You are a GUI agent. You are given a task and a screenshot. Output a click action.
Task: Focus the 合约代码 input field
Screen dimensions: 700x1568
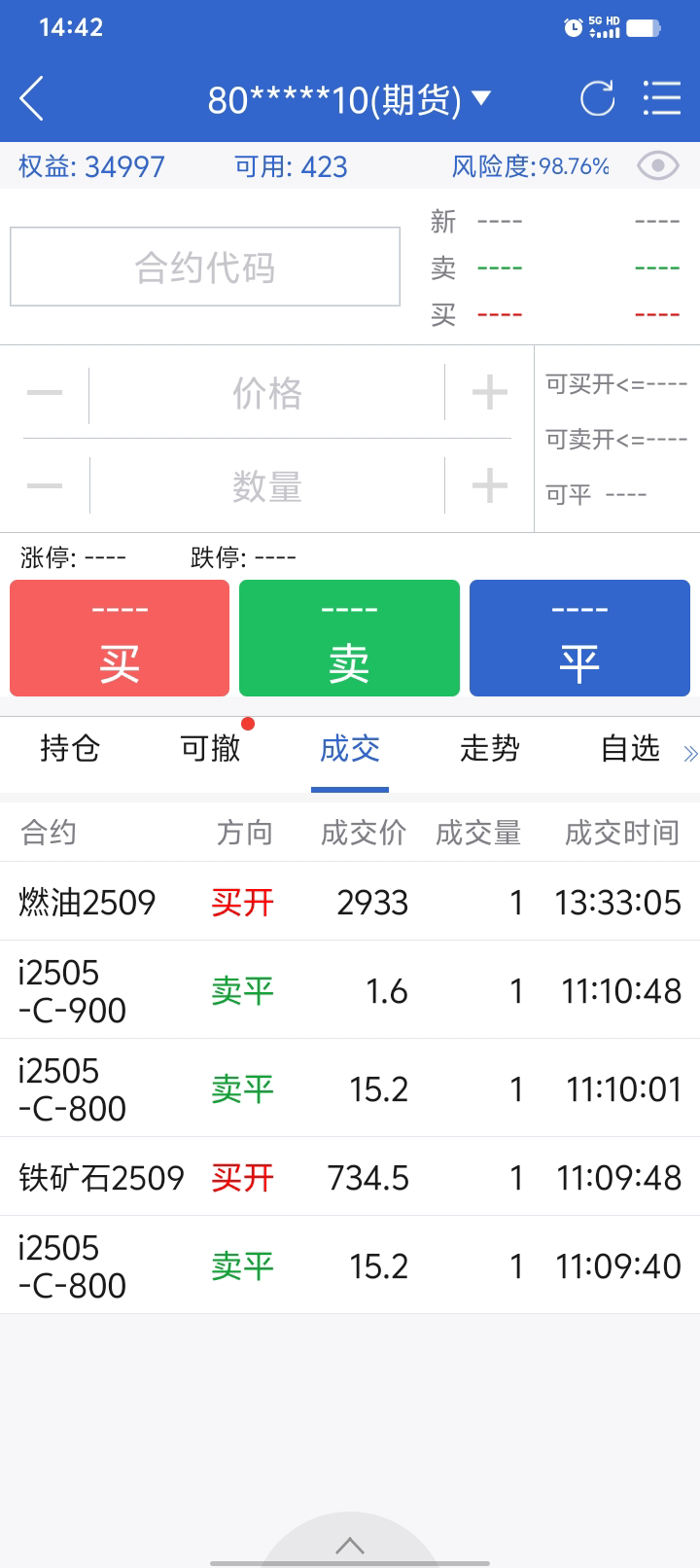point(205,267)
